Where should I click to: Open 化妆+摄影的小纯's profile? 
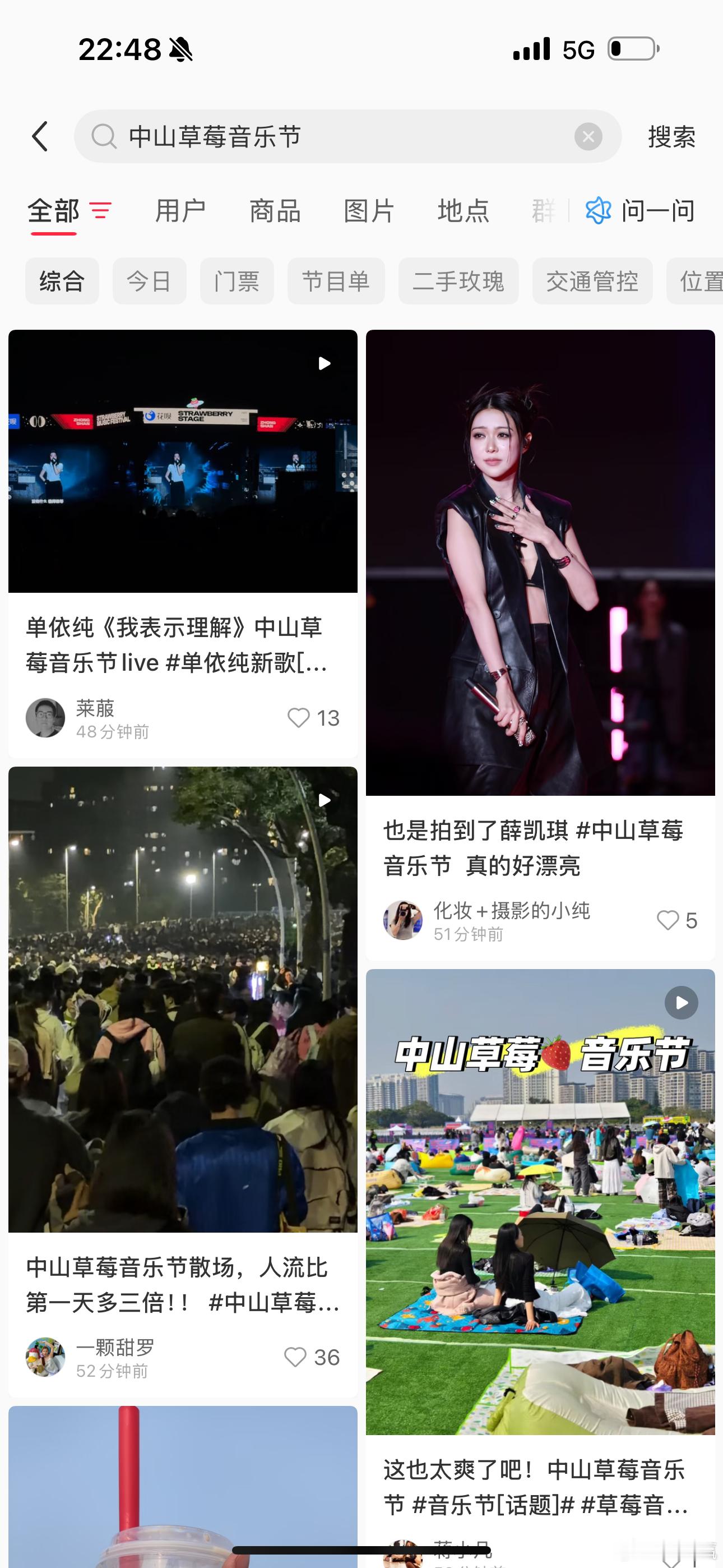[402, 920]
